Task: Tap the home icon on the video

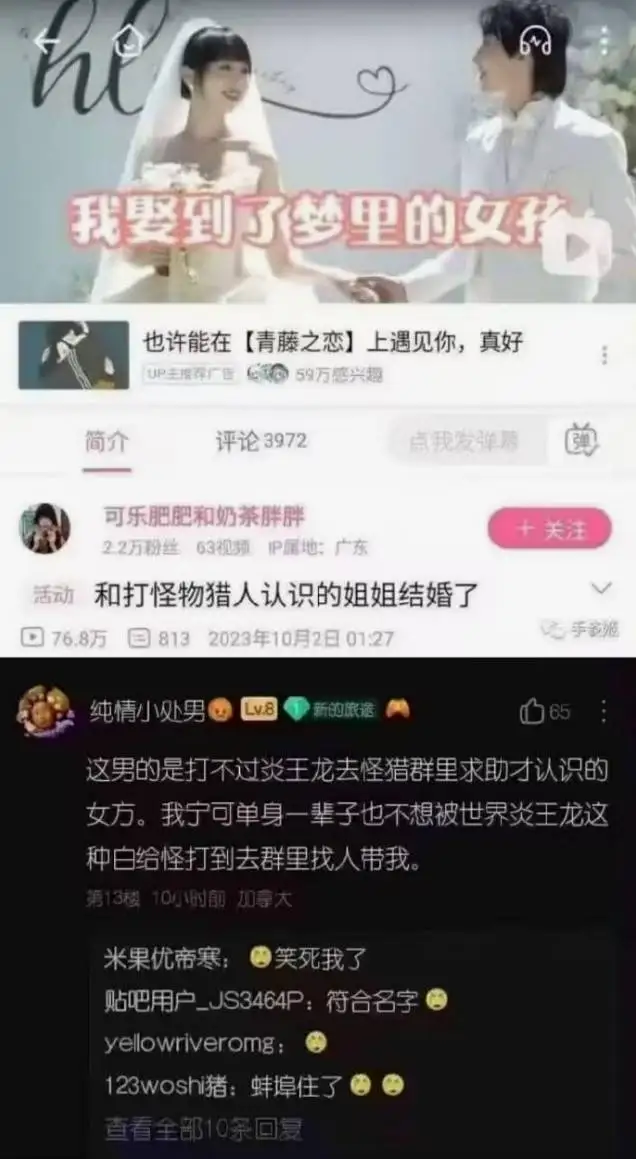Action: tap(127, 41)
